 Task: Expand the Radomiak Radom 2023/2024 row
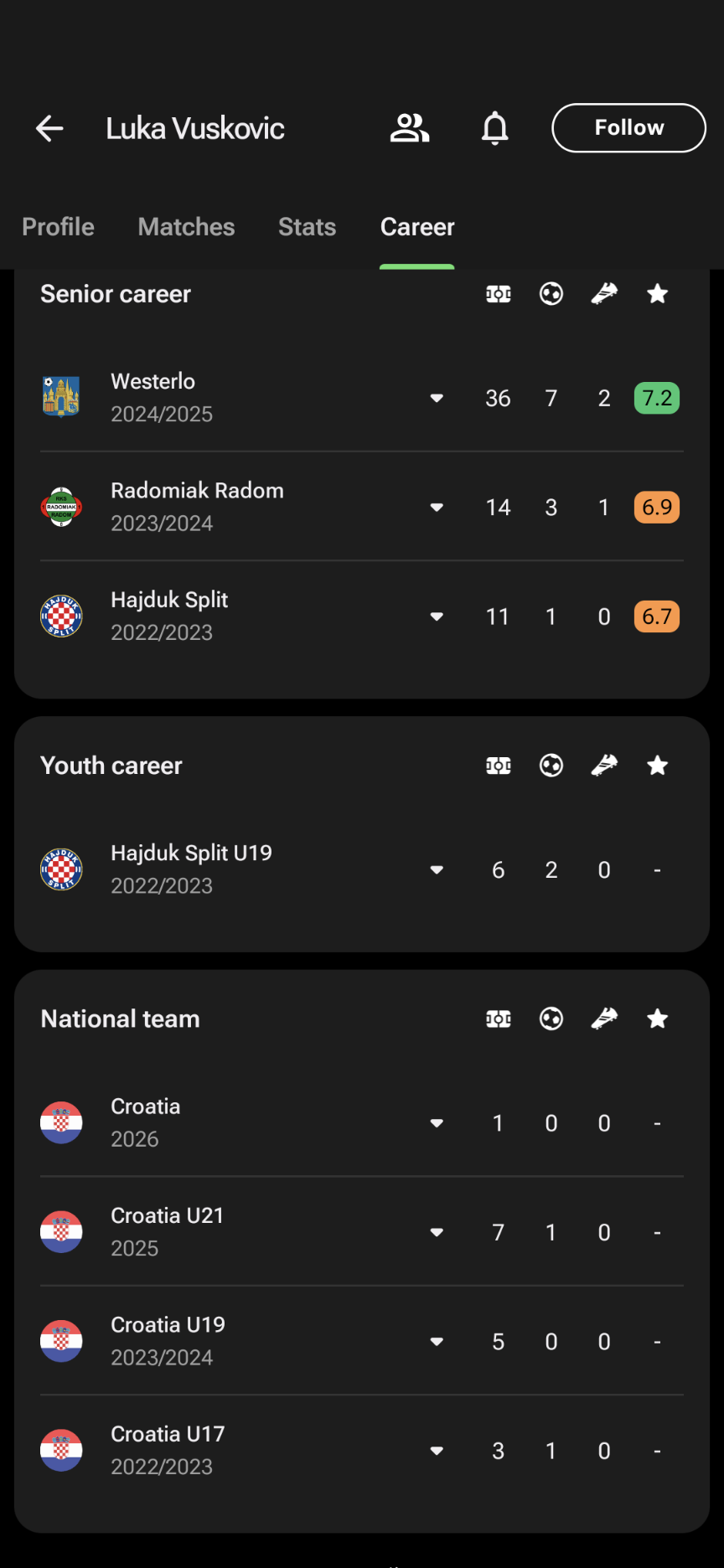pyautogui.click(x=437, y=508)
